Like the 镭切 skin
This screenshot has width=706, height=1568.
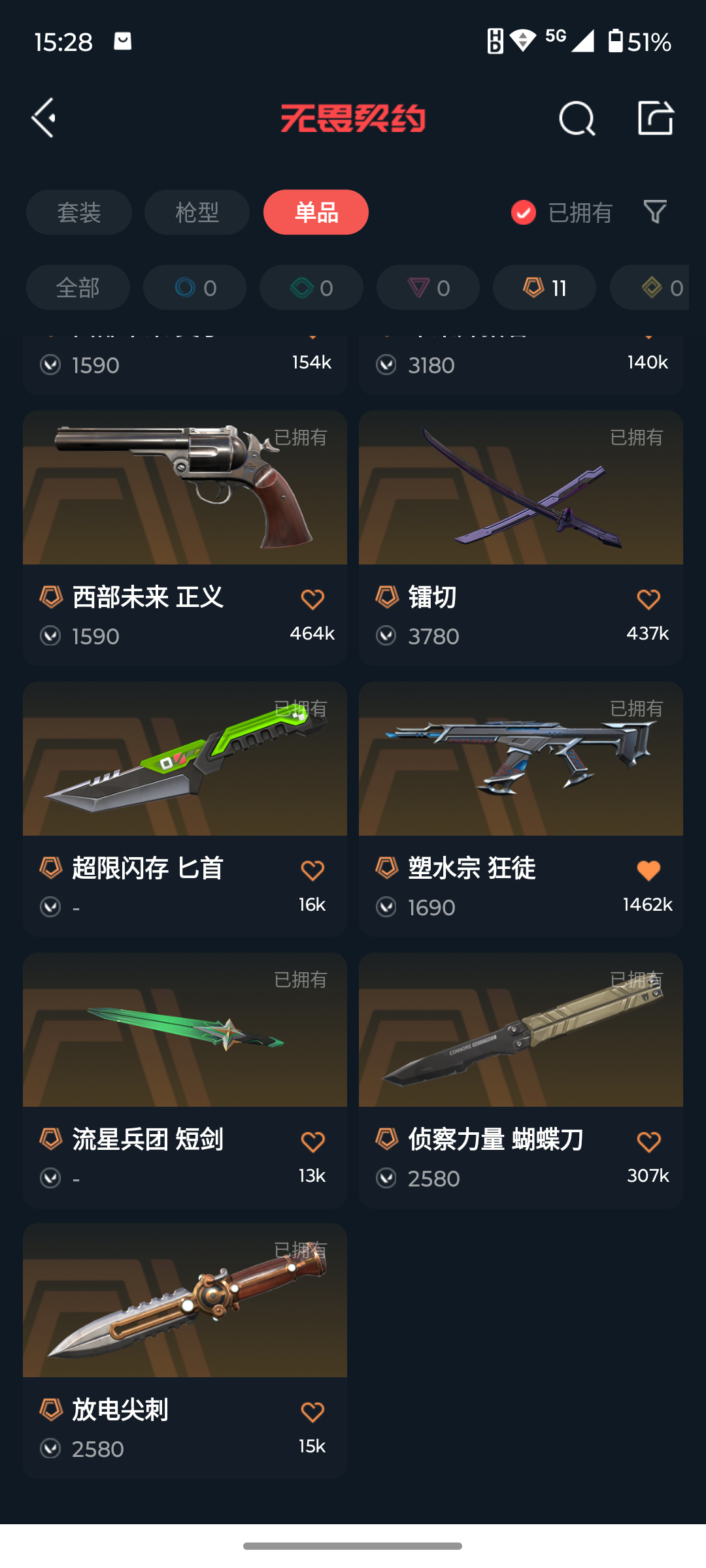click(x=648, y=599)
